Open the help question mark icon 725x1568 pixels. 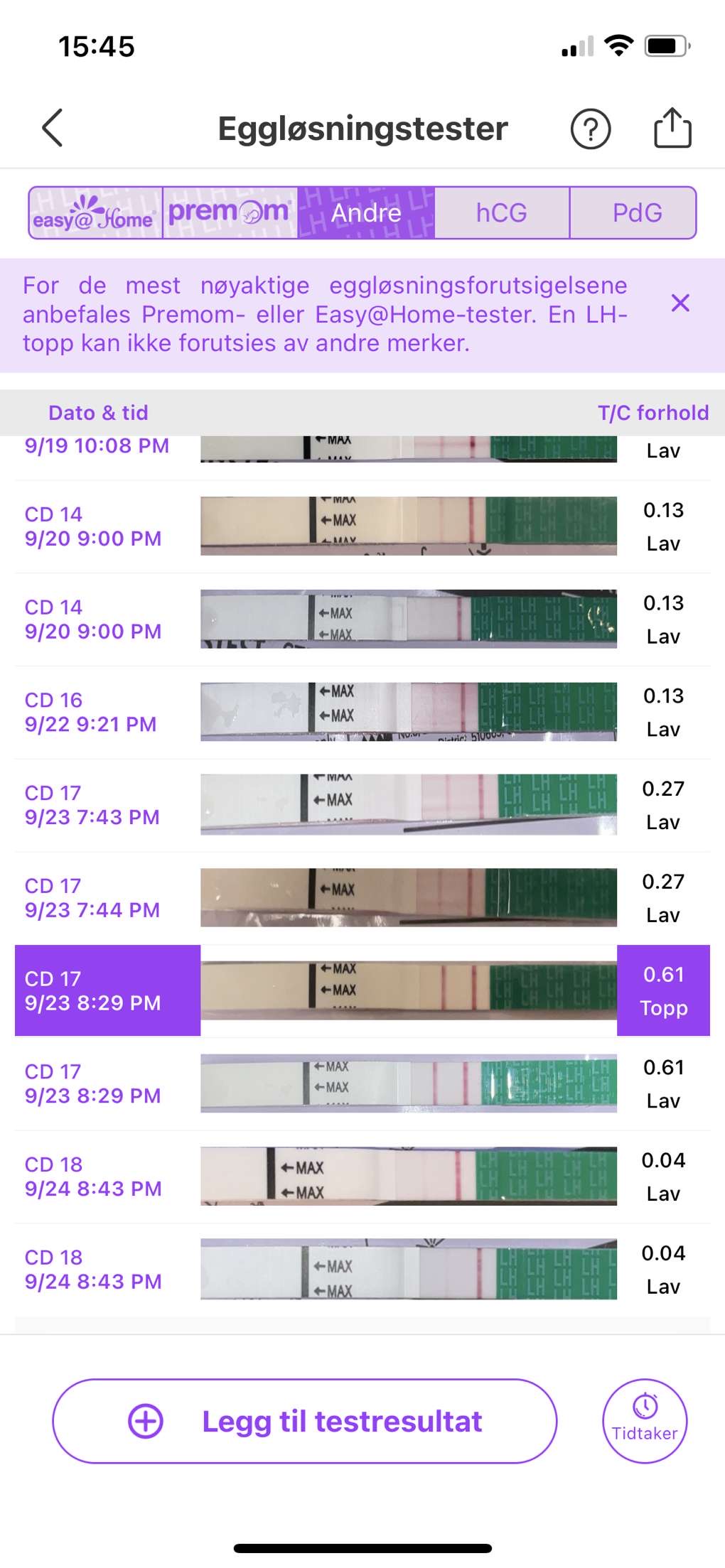click(x=590, y=129)
